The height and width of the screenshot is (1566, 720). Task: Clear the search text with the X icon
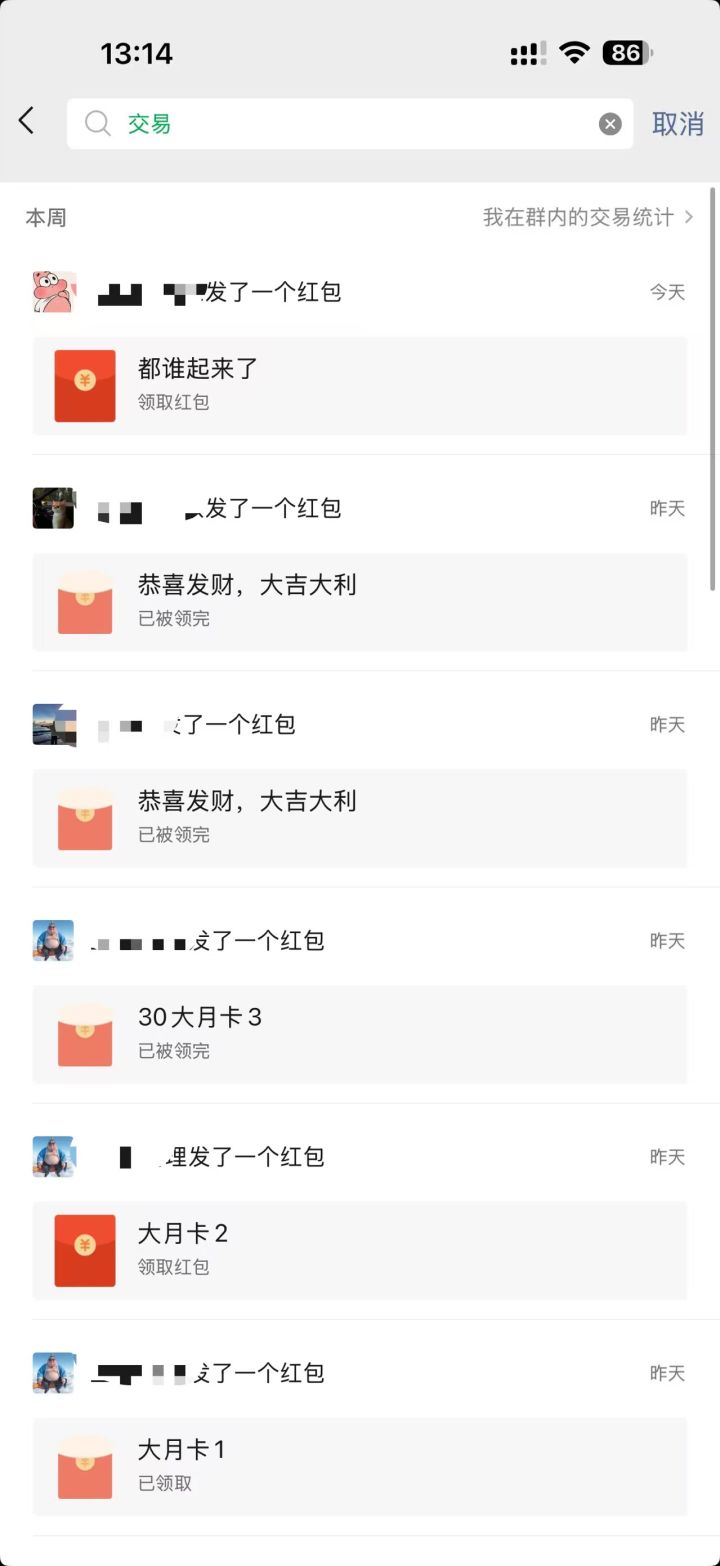[x=609, y=123]
